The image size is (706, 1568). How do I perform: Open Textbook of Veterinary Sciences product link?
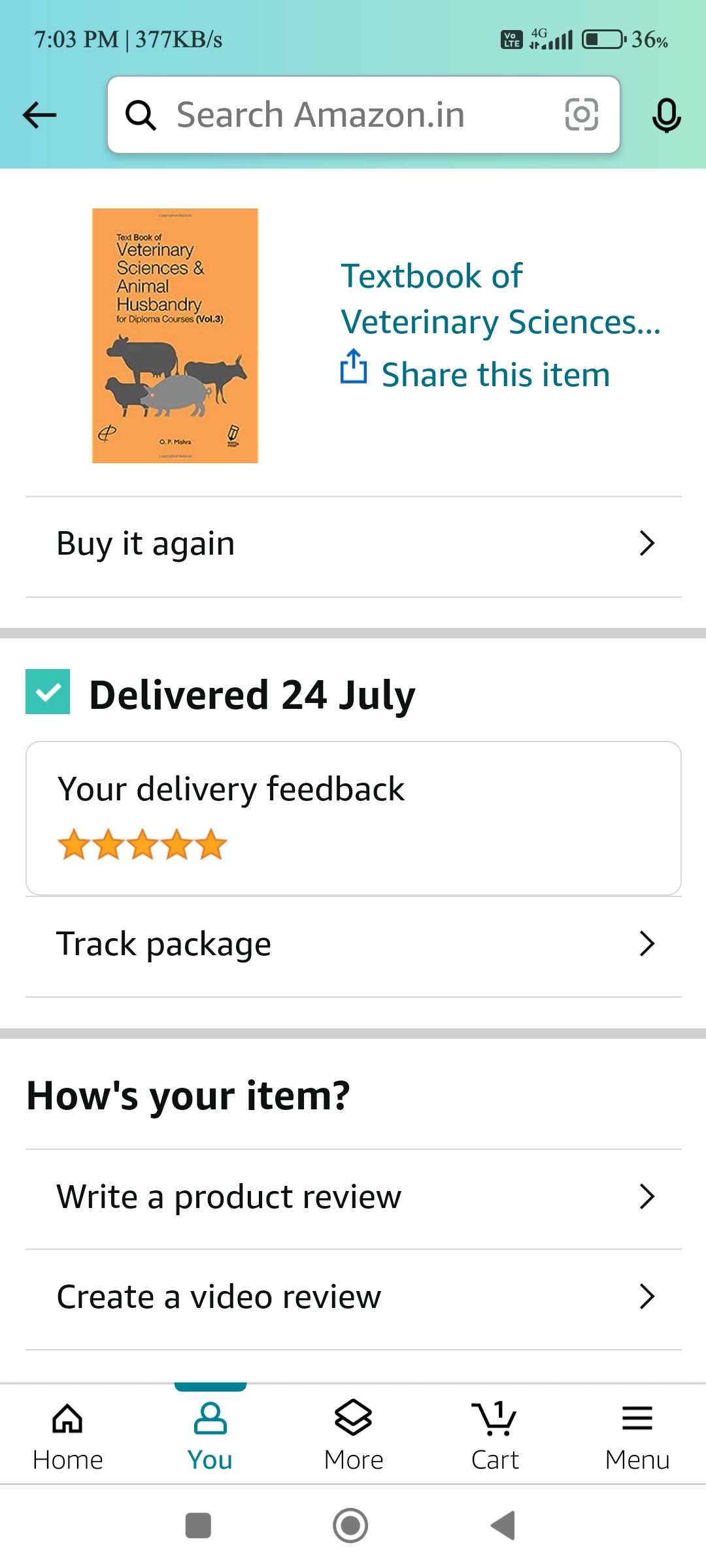[500, 299]
